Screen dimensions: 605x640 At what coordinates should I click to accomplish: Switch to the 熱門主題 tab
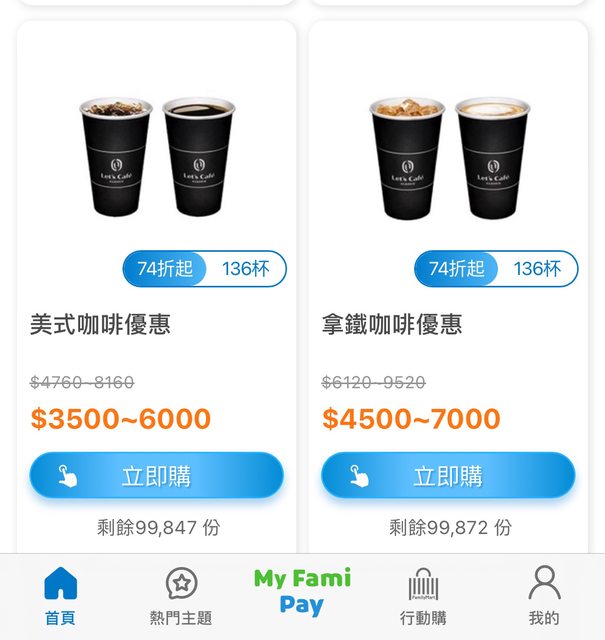click(x=181, y=597)
